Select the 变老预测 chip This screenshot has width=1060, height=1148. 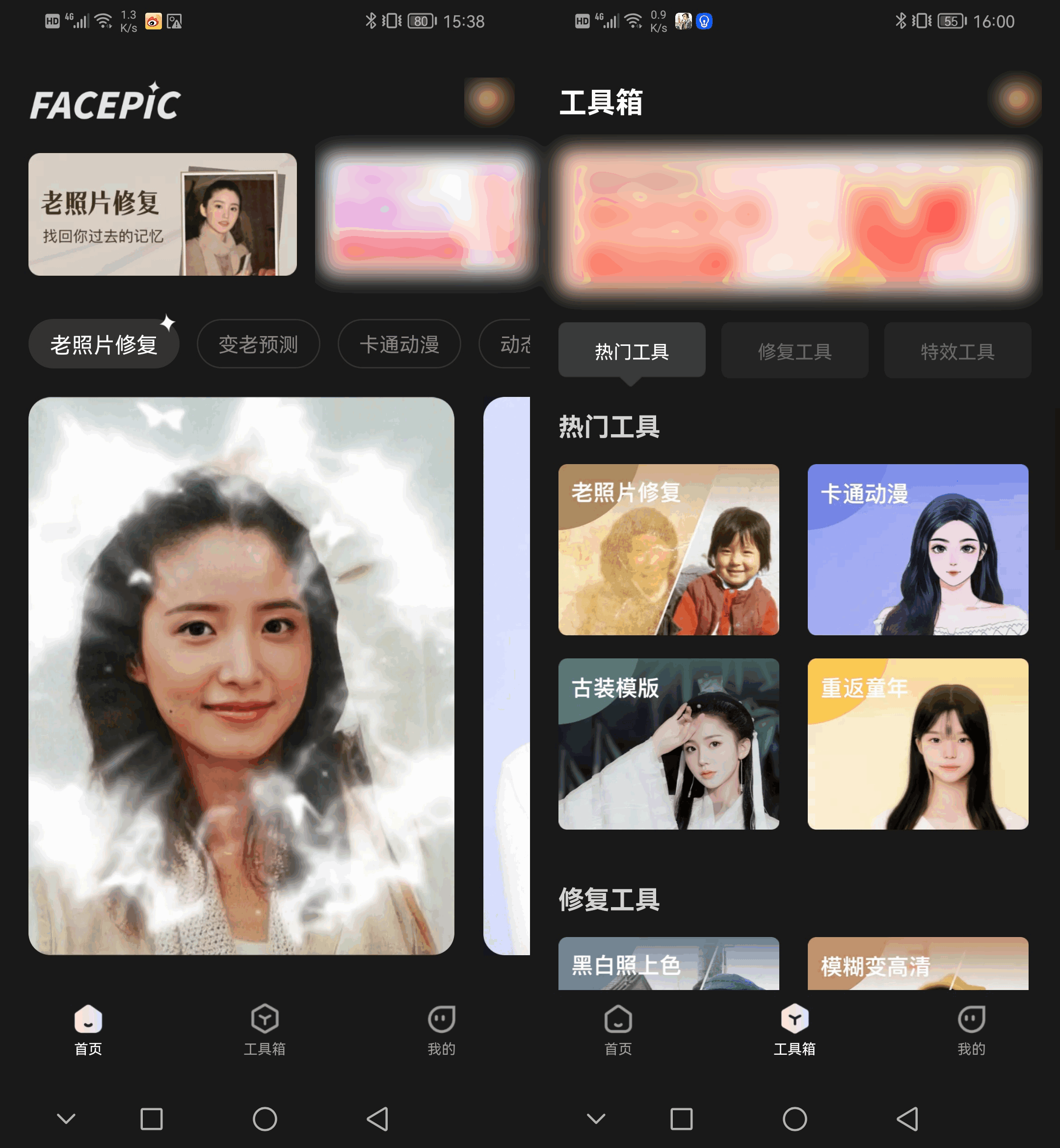point(258,344)
